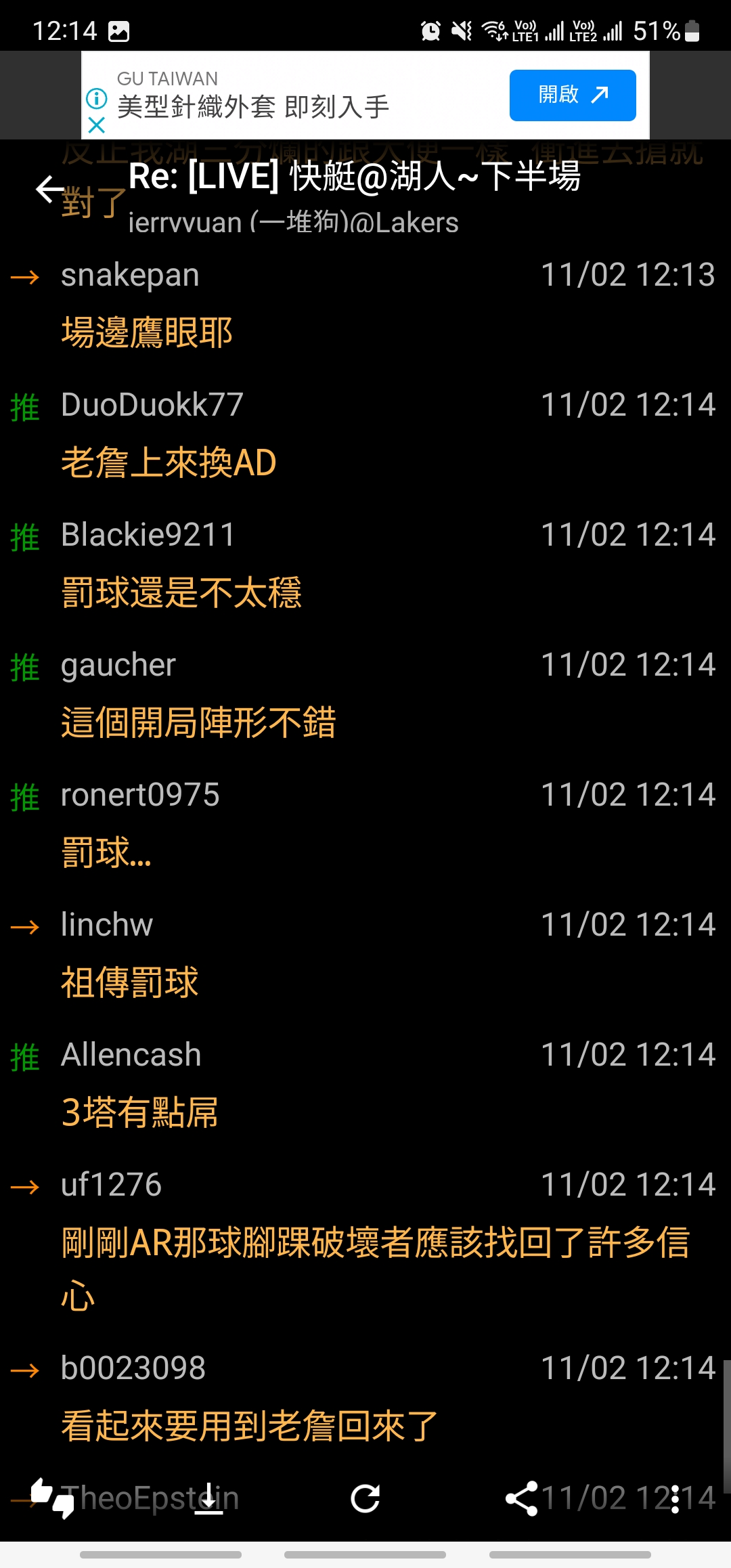731x1568 pixels.
Task: Select uf1276's comment about AR
Action: 365,1242
